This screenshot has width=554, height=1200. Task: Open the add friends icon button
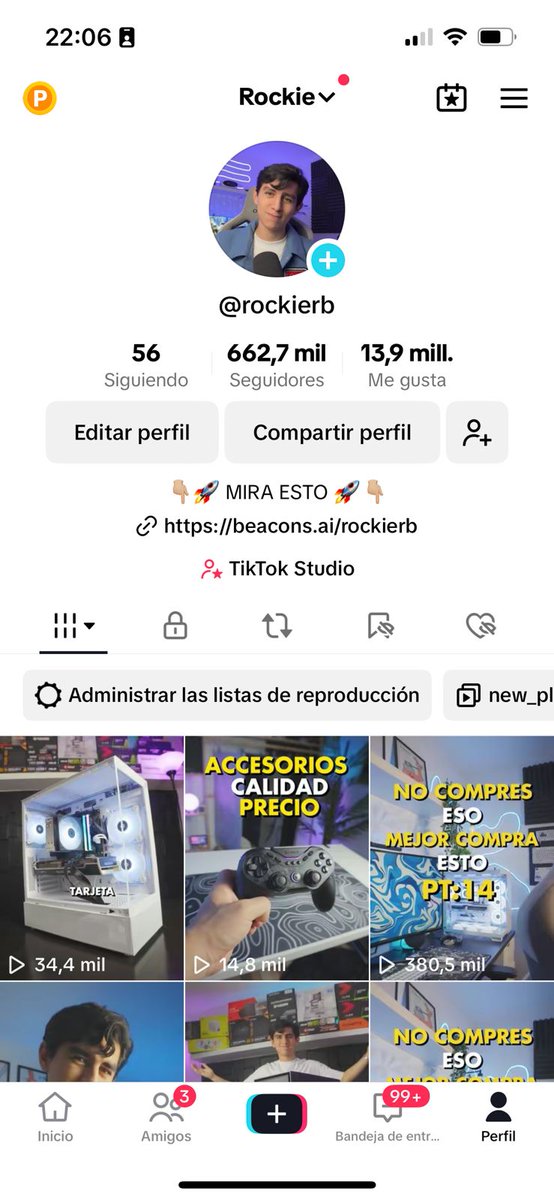point(477,433)
